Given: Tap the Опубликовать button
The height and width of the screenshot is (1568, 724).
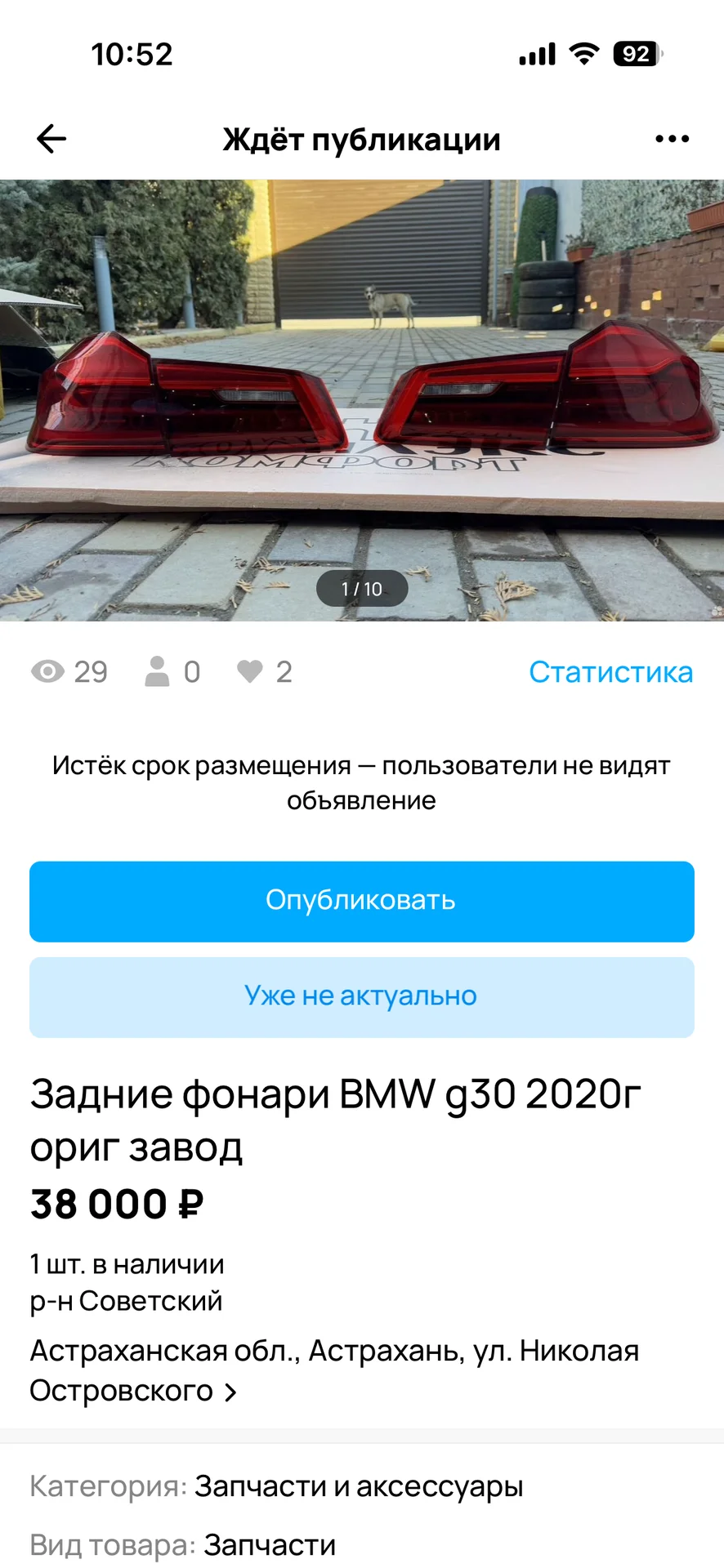Looking at the screenshot, I should pos(362,902).
